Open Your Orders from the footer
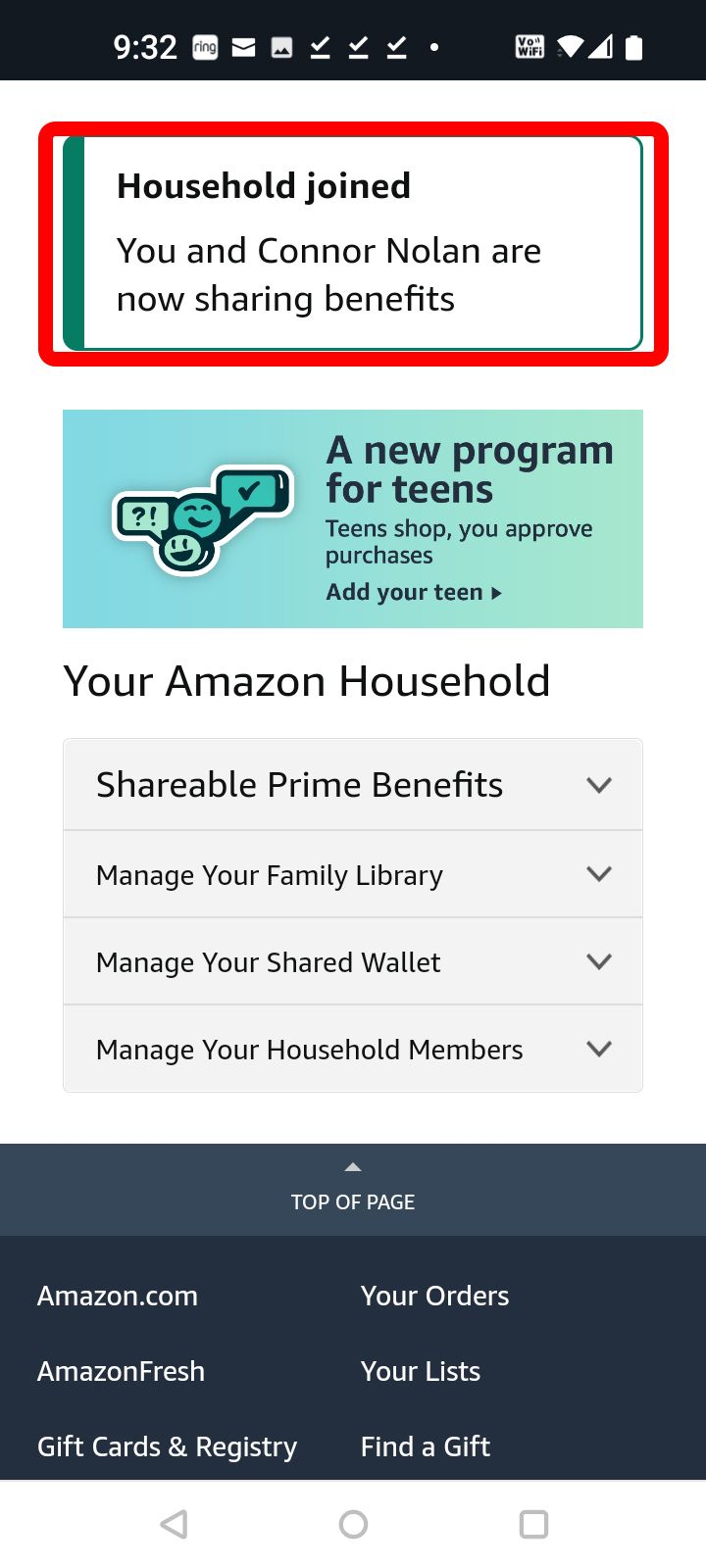The image size is (706, 1568). (x=434, y=1296)
